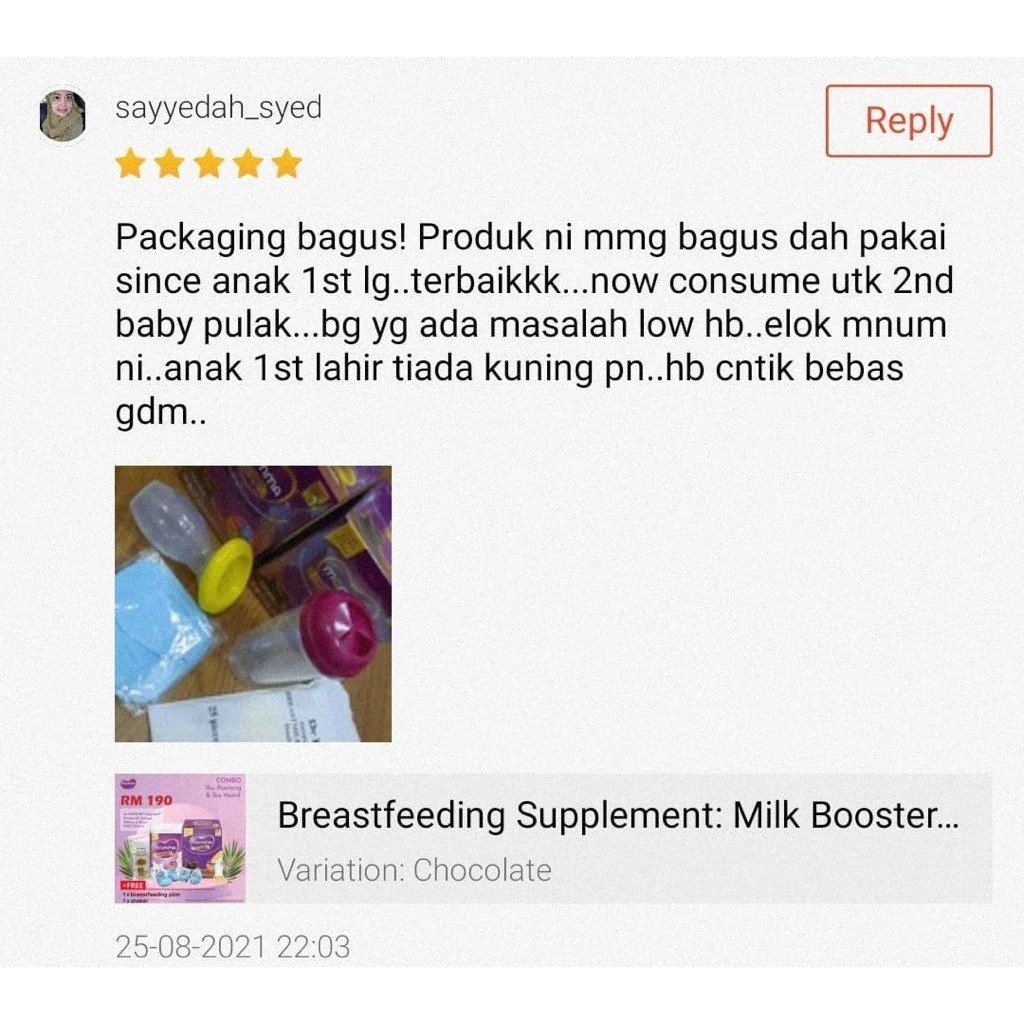Screen dimensions: 1024x1024
Task: Reply to sayyedah_syed's review
Action: (x=908, y=121)
